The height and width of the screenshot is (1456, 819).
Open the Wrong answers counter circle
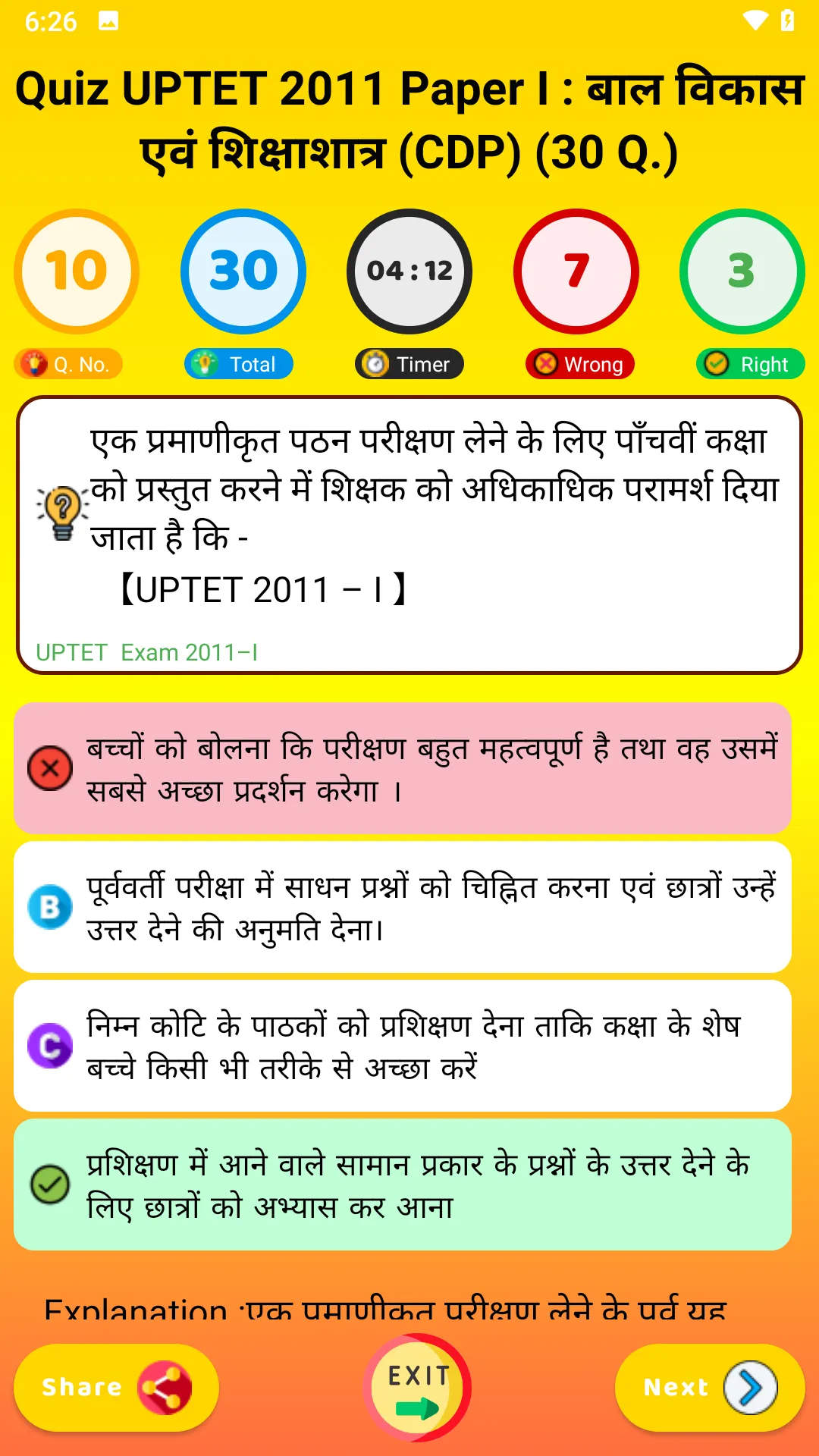click(x=576, y=271)
